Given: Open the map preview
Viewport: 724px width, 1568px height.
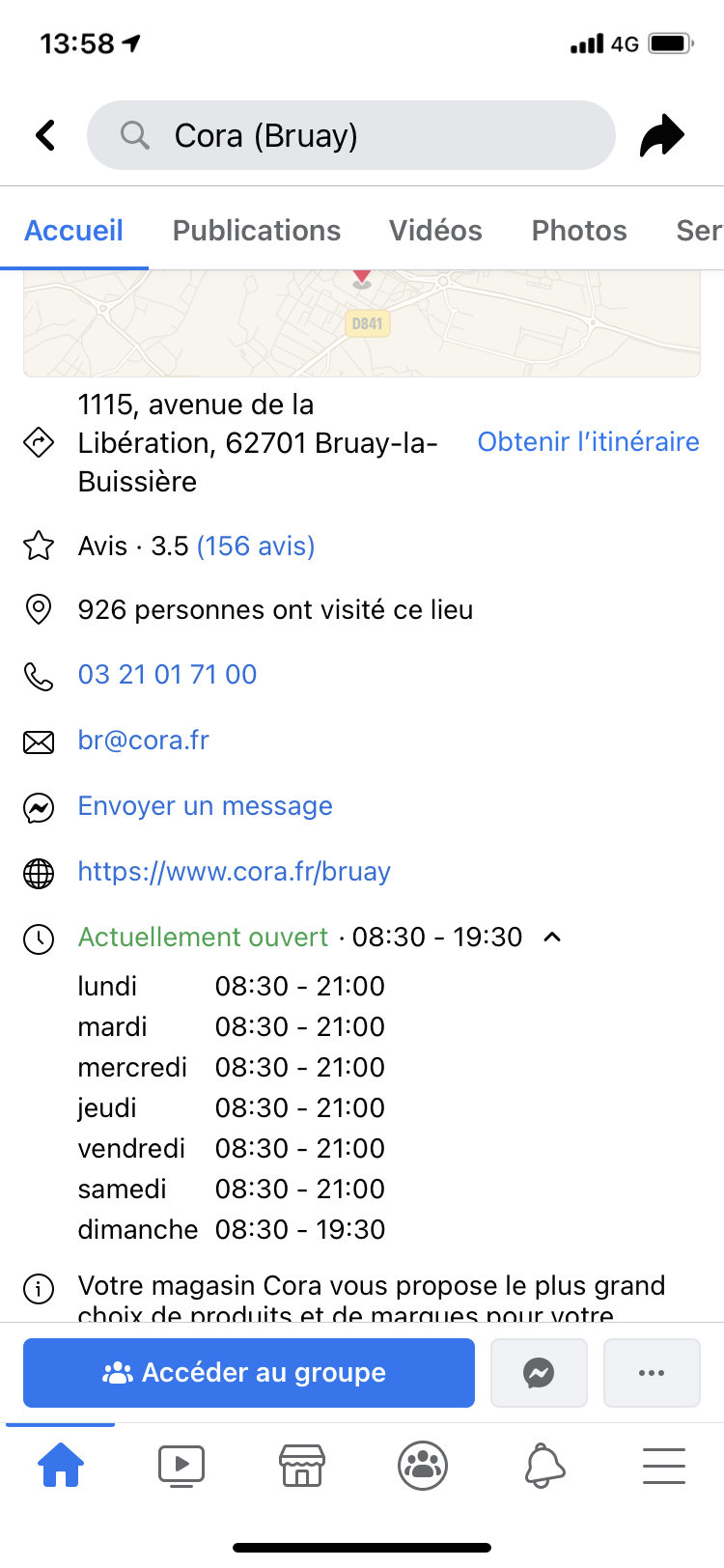Looking at the screenshot, I should click(362, 323).
